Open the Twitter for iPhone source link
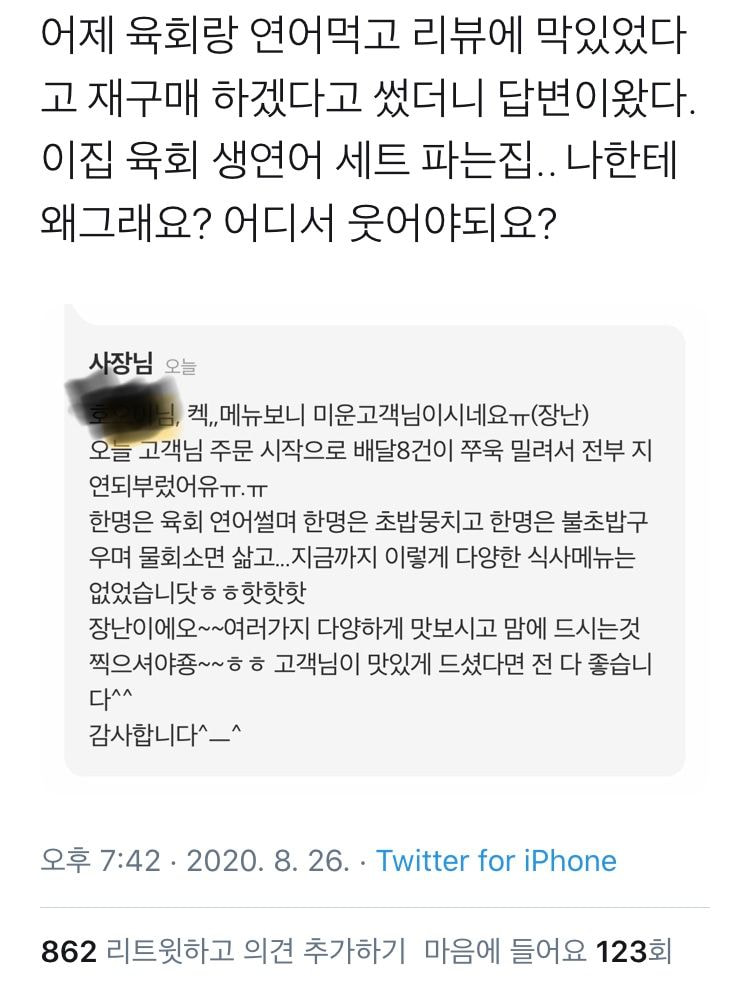750x982 pixels. pyautogui.click(x=496, y=860)
